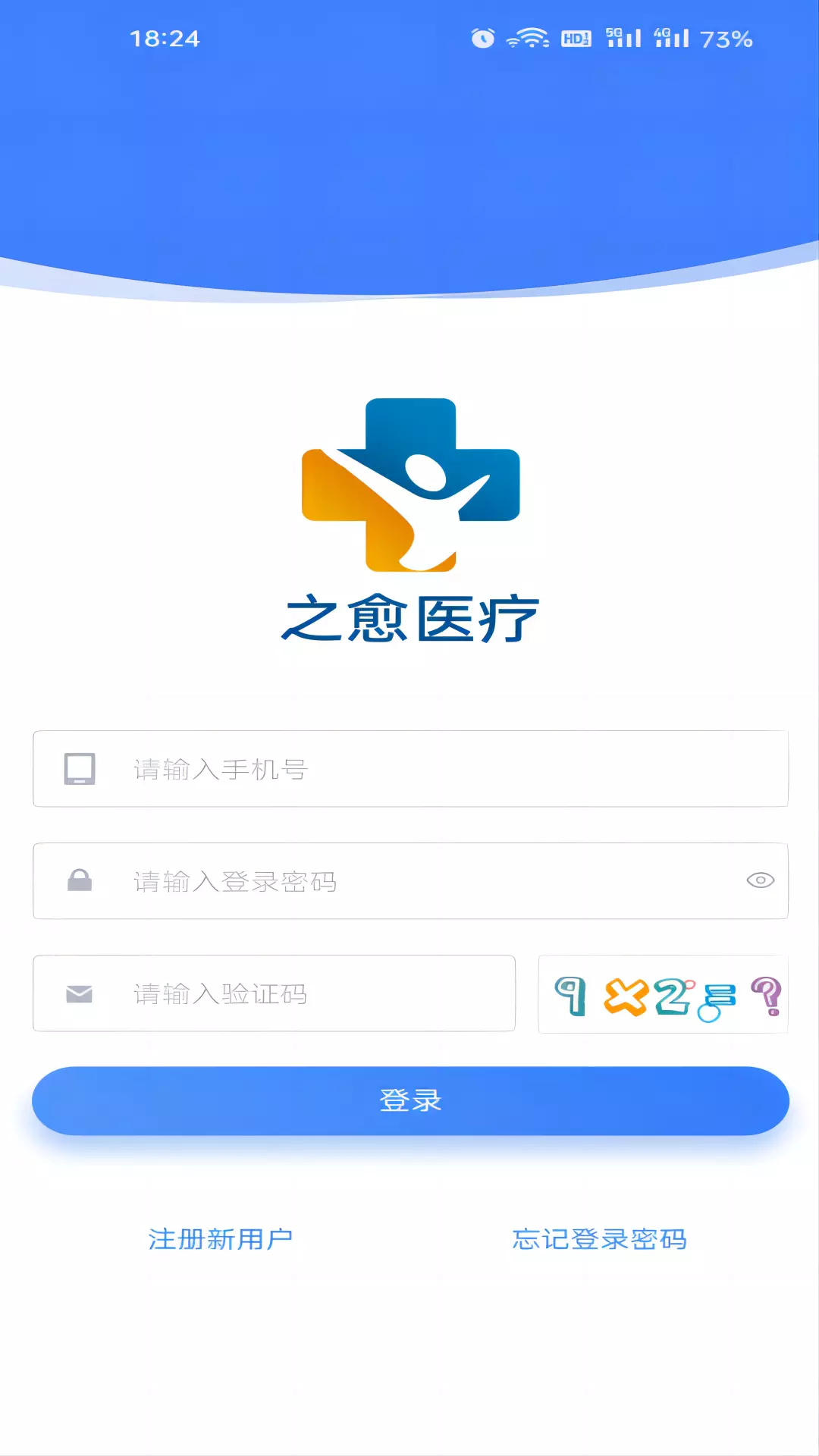This screenshot has width=819, height=1456.
Task: Refresh the captcha math image
Action: click(664, 994)
